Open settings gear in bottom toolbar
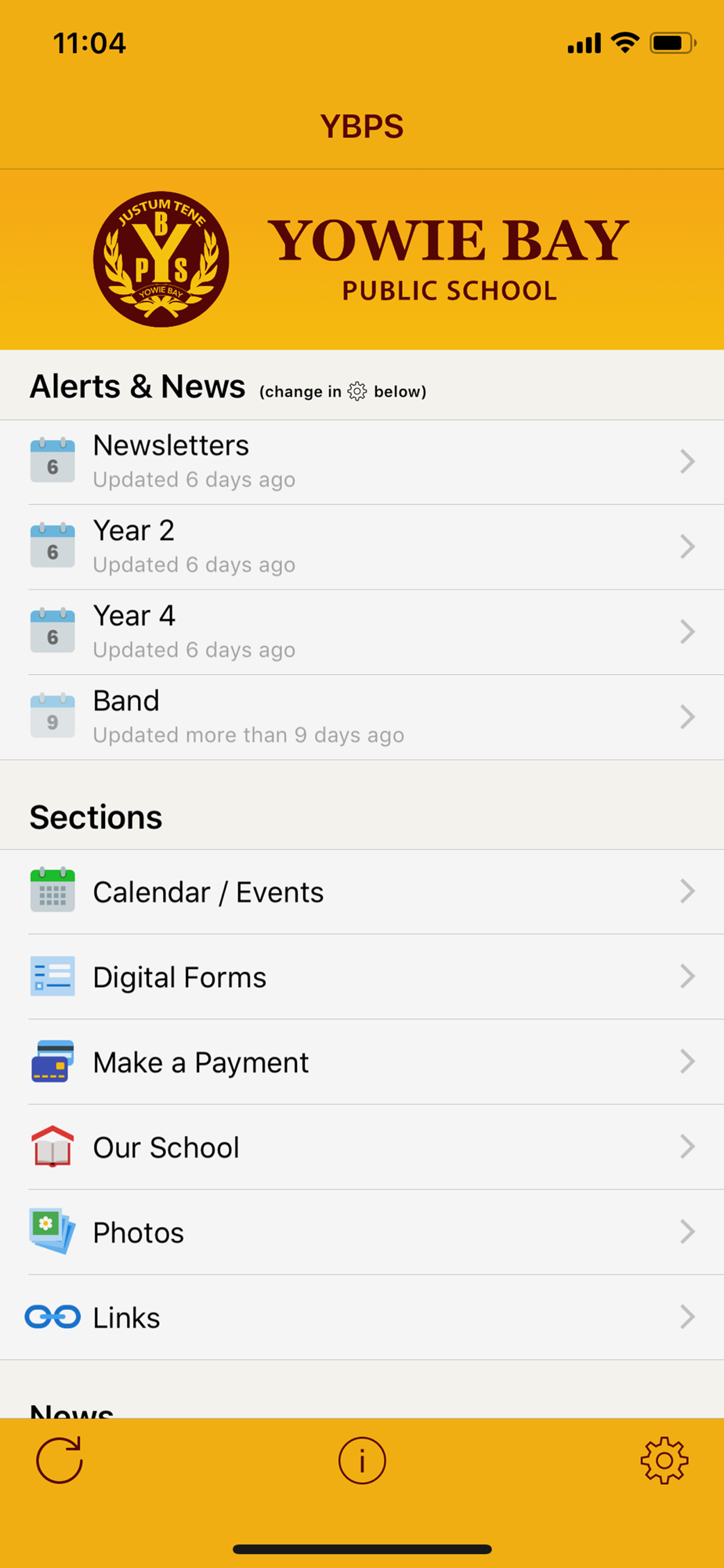The image size is (724, 1568). coord(664,1460)
